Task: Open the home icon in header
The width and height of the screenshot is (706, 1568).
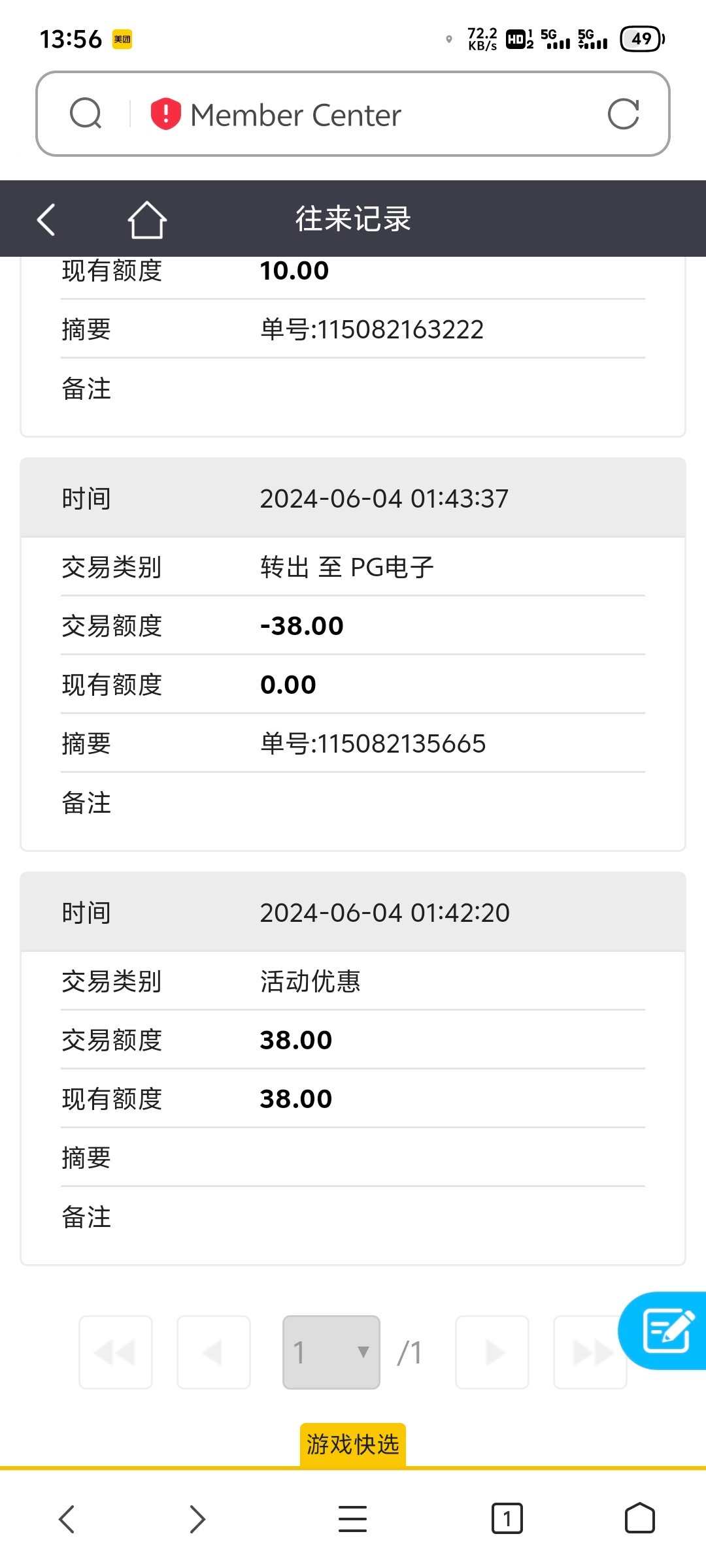Action: click(147, 219)
